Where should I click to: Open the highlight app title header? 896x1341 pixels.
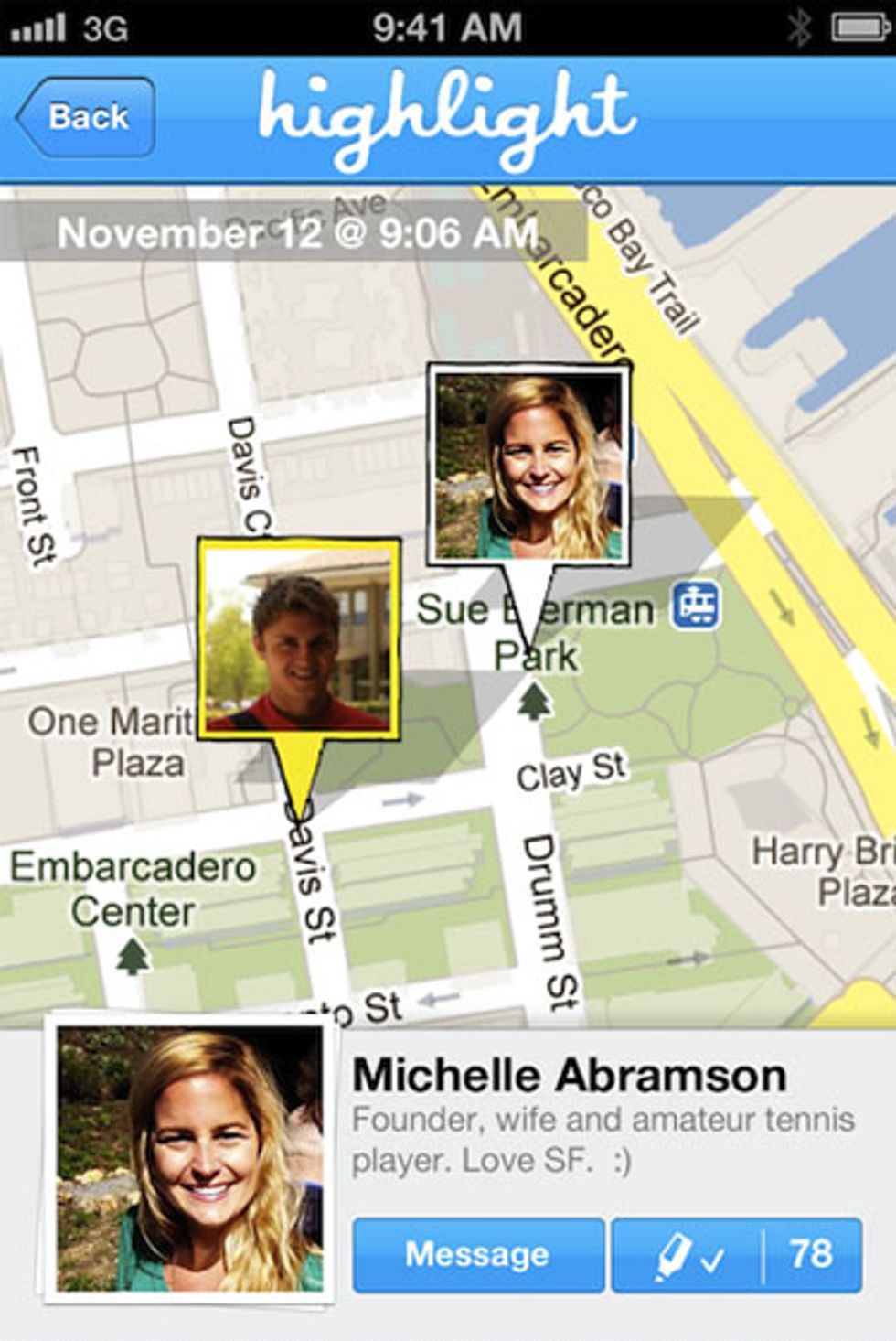pyautogui.click(x=448, y=114)
